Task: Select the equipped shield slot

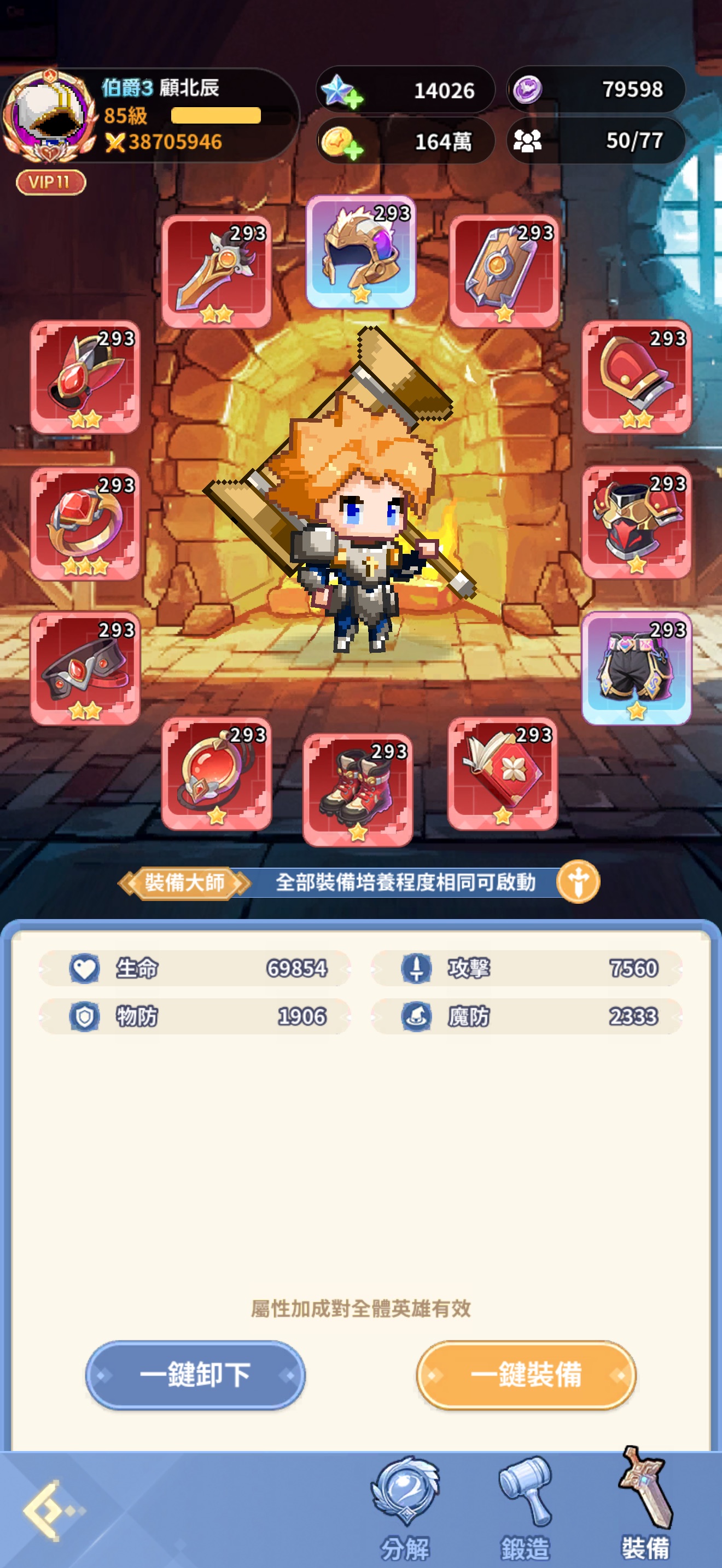Action: pyautogui.click(x=503, y=272)
